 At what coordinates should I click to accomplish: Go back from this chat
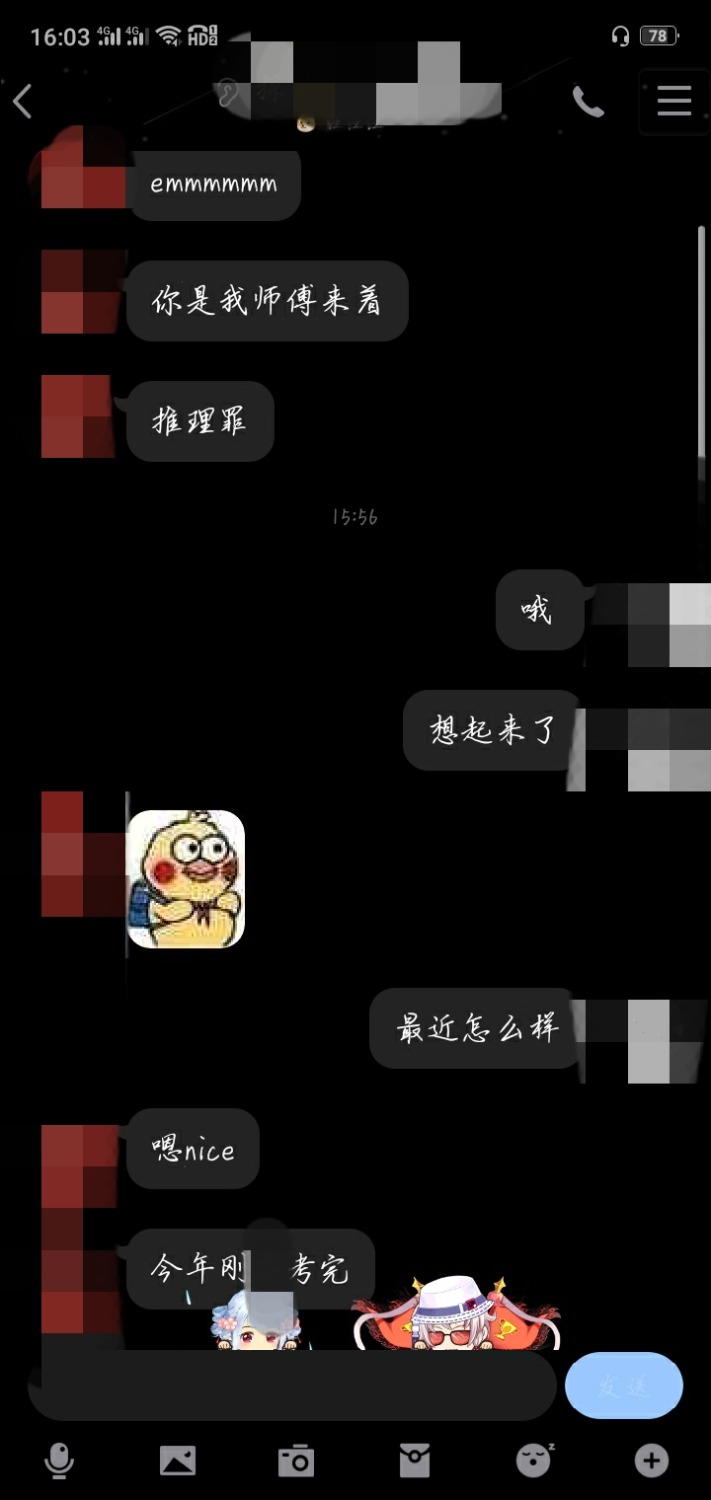click(x=23, y=100)
